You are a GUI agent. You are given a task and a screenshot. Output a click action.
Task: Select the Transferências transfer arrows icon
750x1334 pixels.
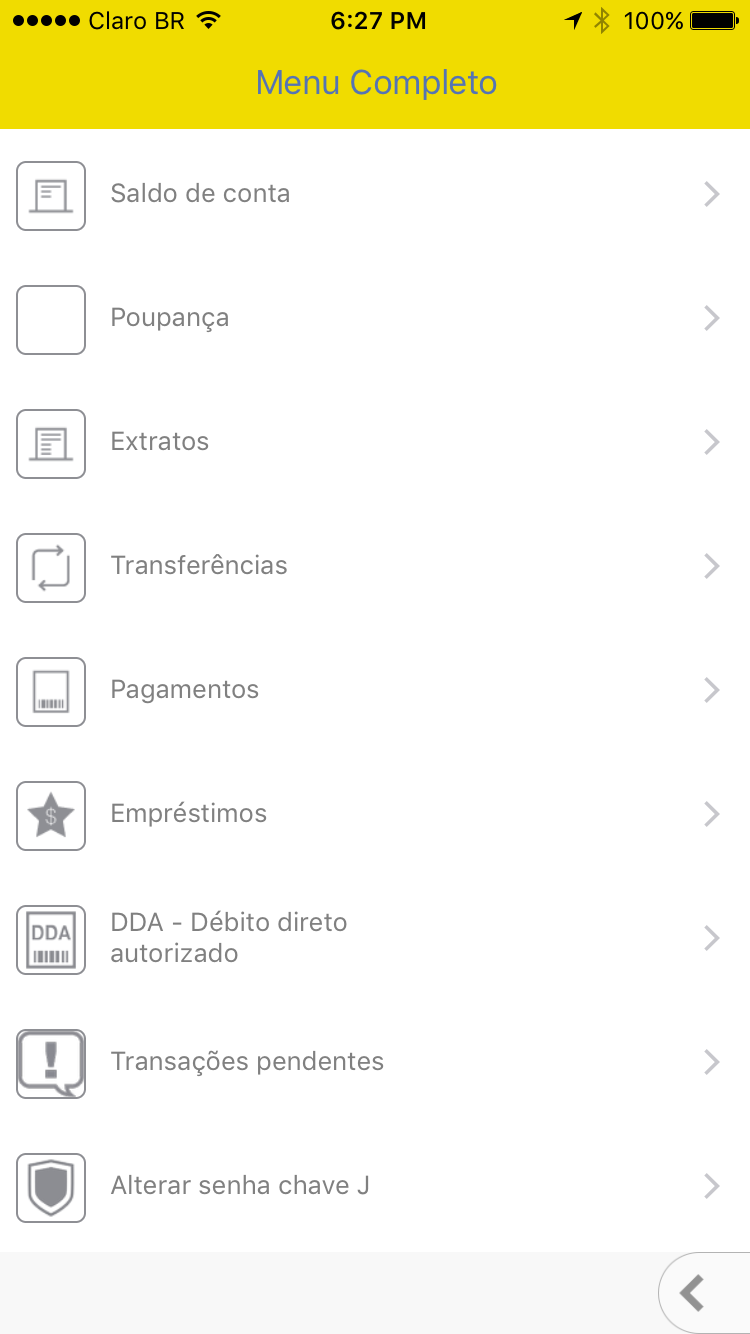tap(50, 567)
